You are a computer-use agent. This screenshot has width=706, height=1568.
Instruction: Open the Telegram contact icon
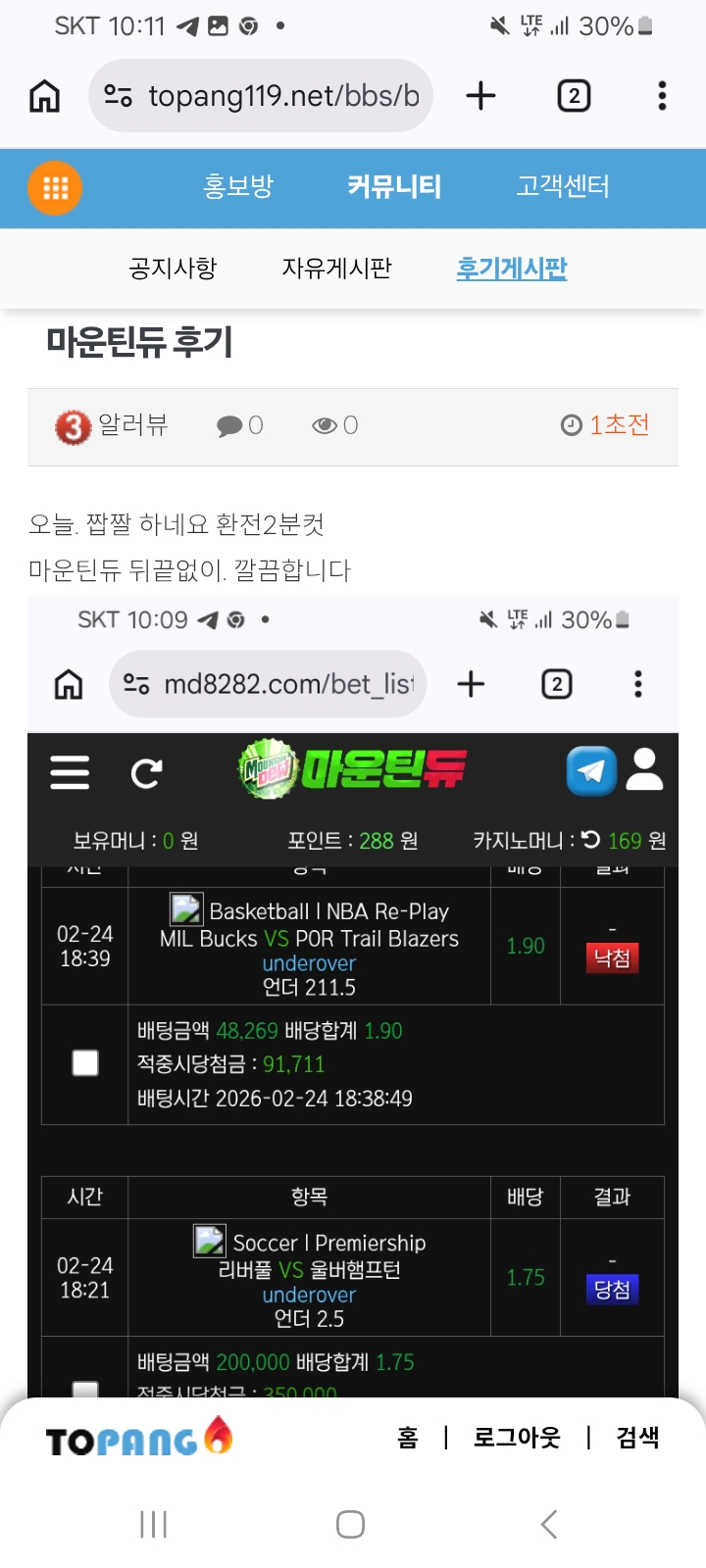589,772
